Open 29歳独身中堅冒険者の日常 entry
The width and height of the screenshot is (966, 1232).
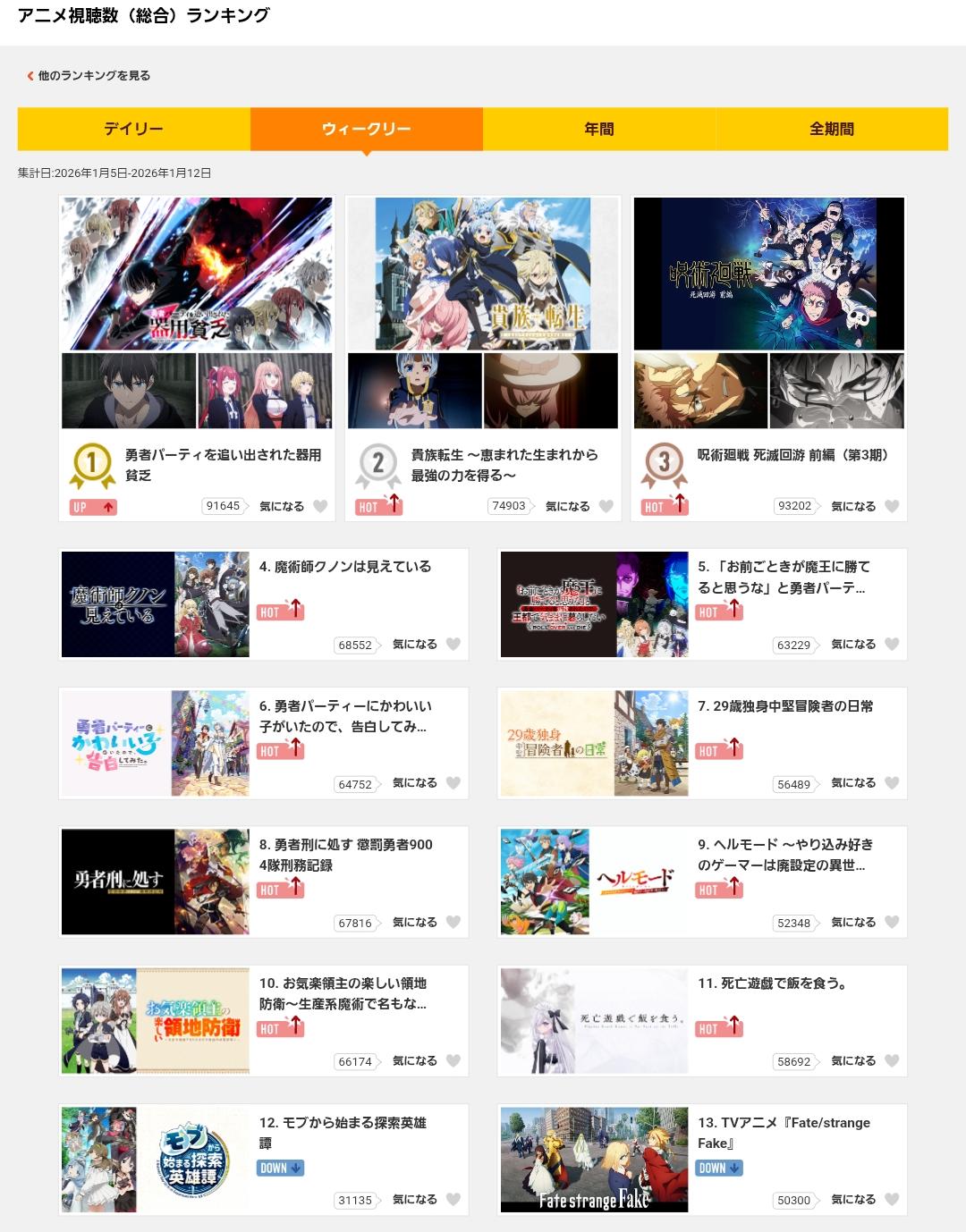(785, 706)
